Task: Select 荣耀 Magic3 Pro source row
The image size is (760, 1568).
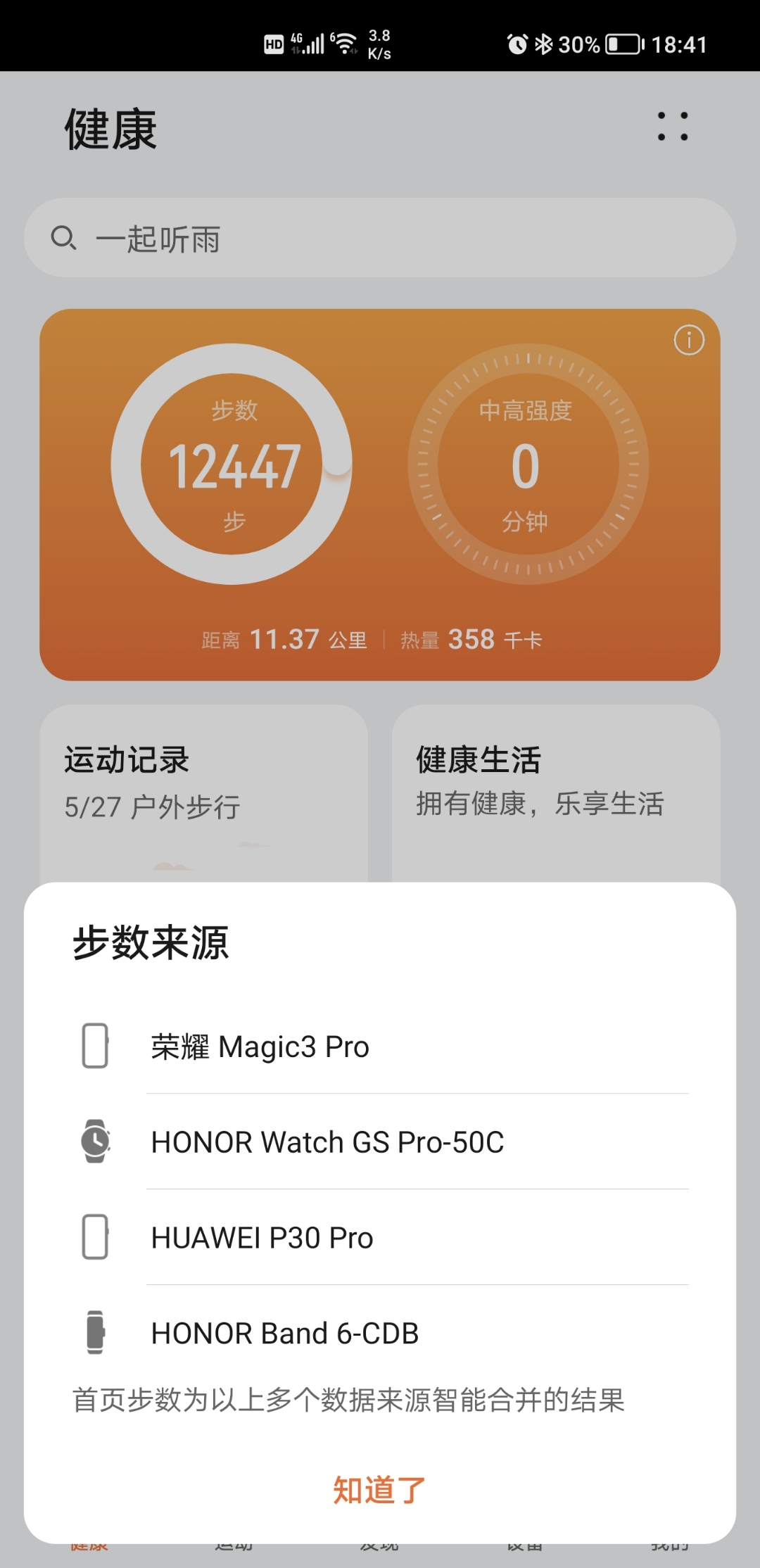Action: click(380, 1046)
